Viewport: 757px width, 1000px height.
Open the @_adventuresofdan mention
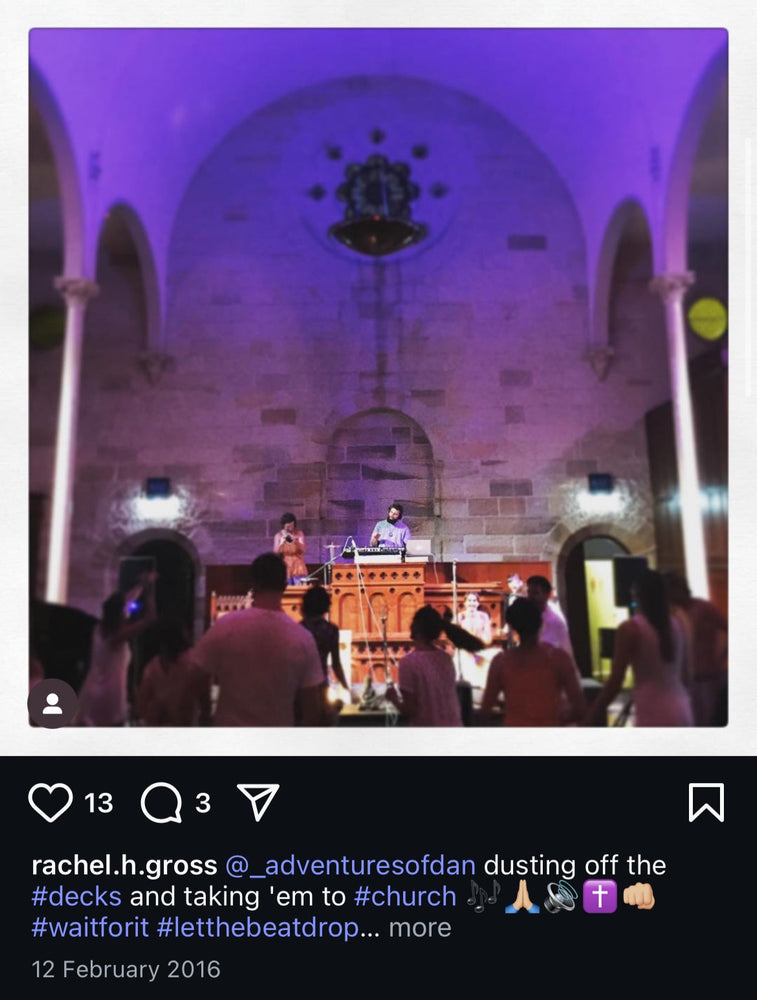(x=350, y=865)
